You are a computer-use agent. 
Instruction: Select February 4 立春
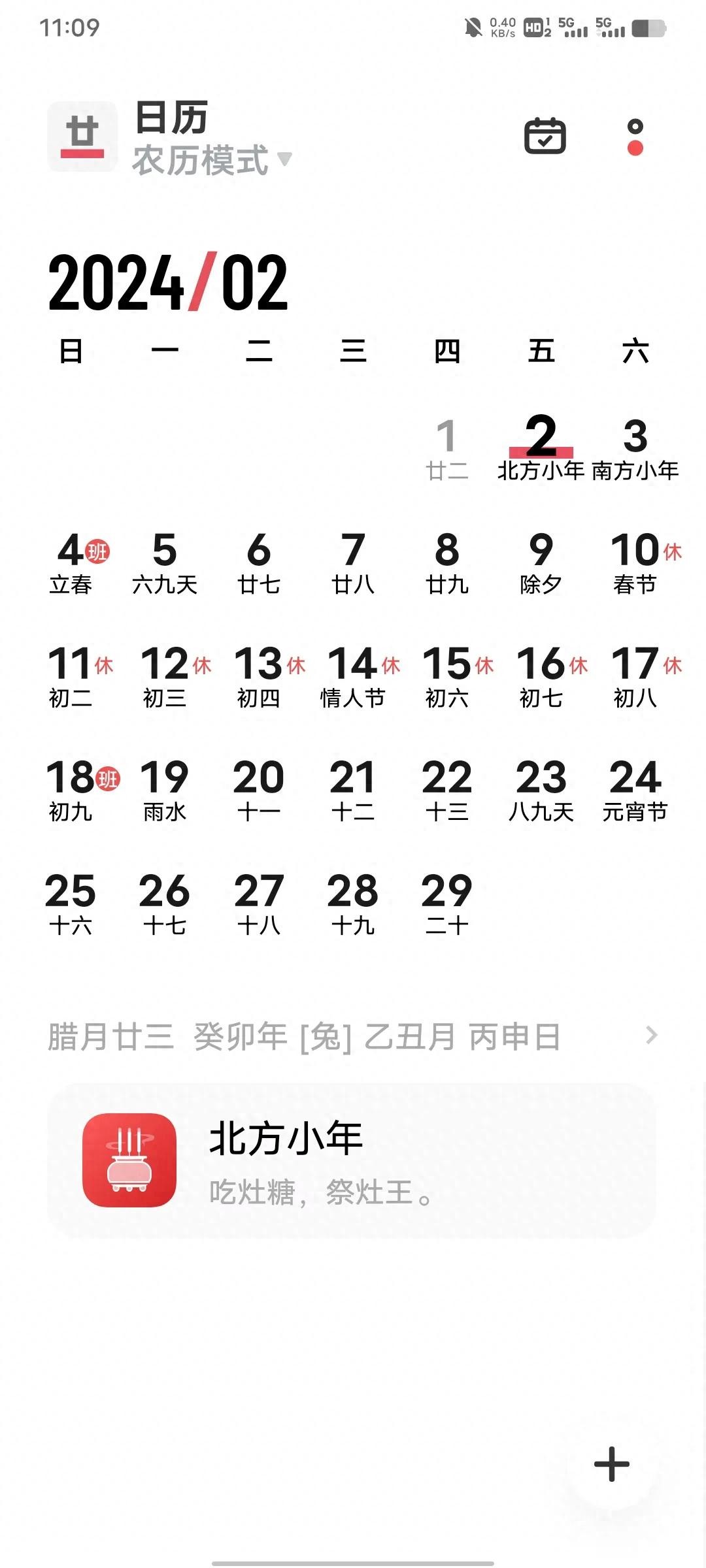71,563
